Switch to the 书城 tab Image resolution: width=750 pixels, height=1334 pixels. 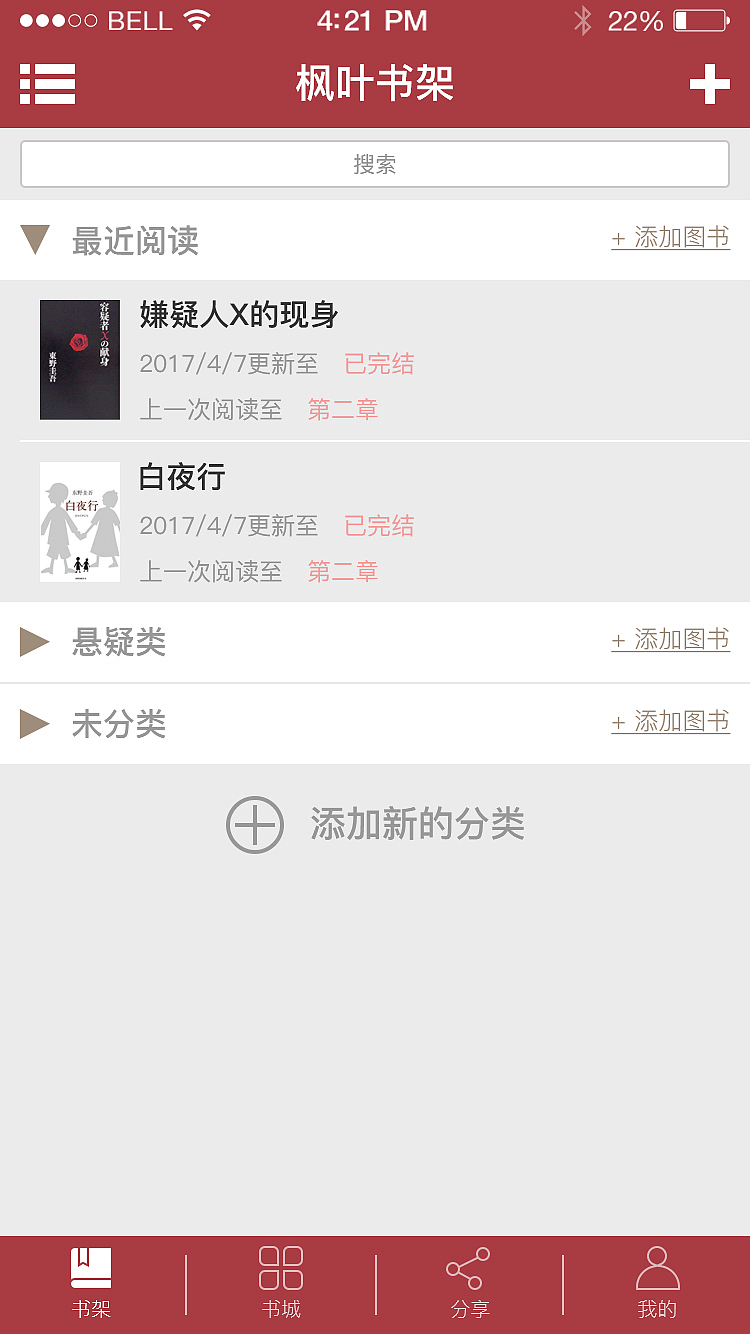click(x=280, y=1280)
